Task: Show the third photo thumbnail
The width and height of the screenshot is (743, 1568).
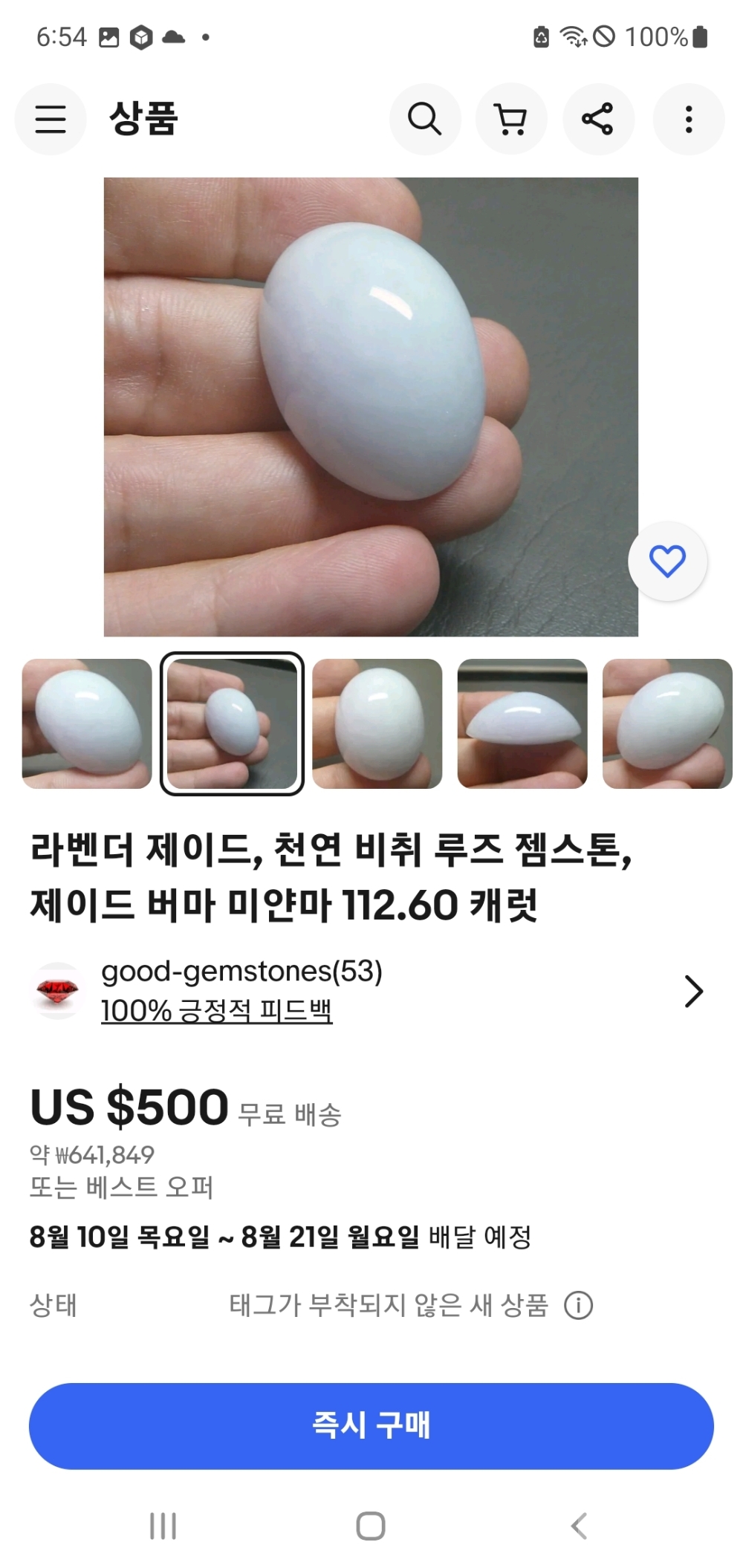Action: pos(377,723)
